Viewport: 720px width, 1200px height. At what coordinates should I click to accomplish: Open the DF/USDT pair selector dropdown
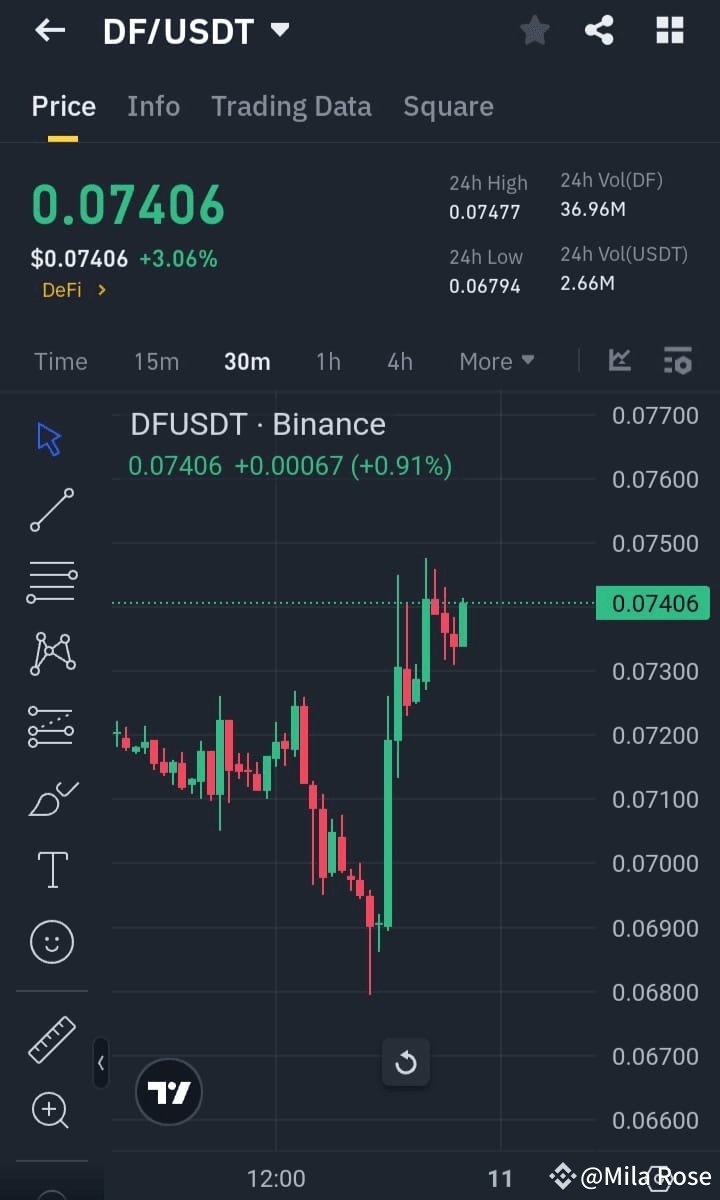point(278,30)
